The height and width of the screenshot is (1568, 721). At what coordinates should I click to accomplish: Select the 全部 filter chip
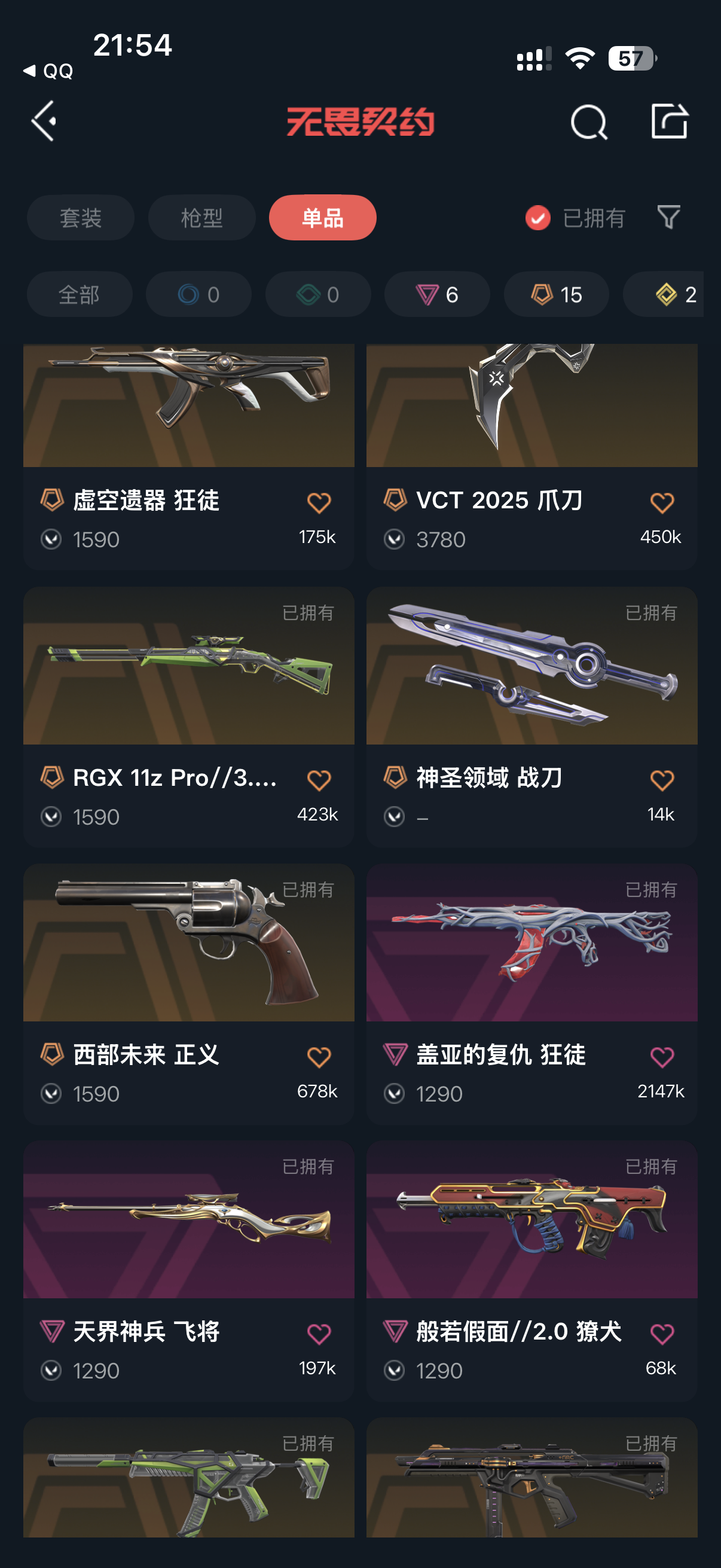click(79, 295)
